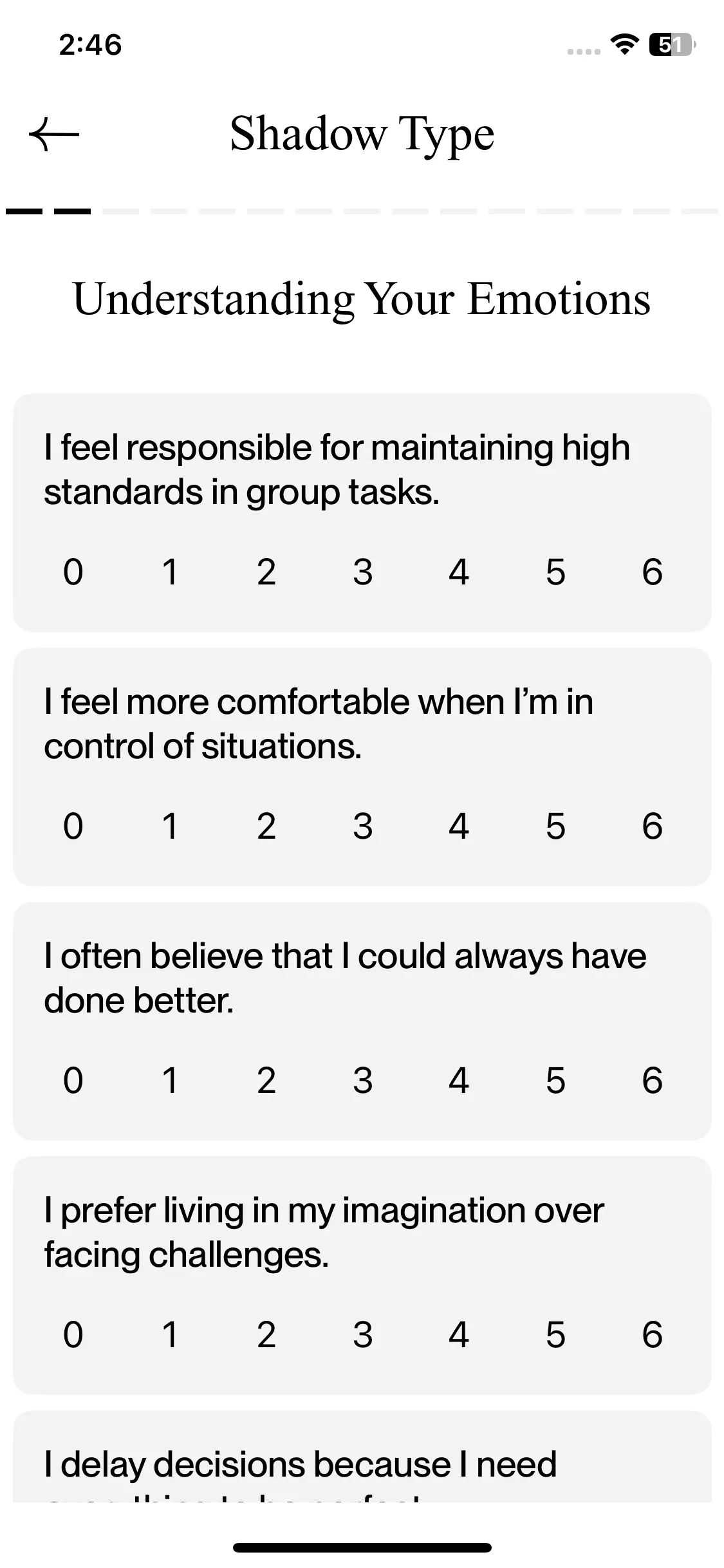Choose 5 for 'in control of situations'
This screenshot has height=1568, width=724.
point(555,826)
